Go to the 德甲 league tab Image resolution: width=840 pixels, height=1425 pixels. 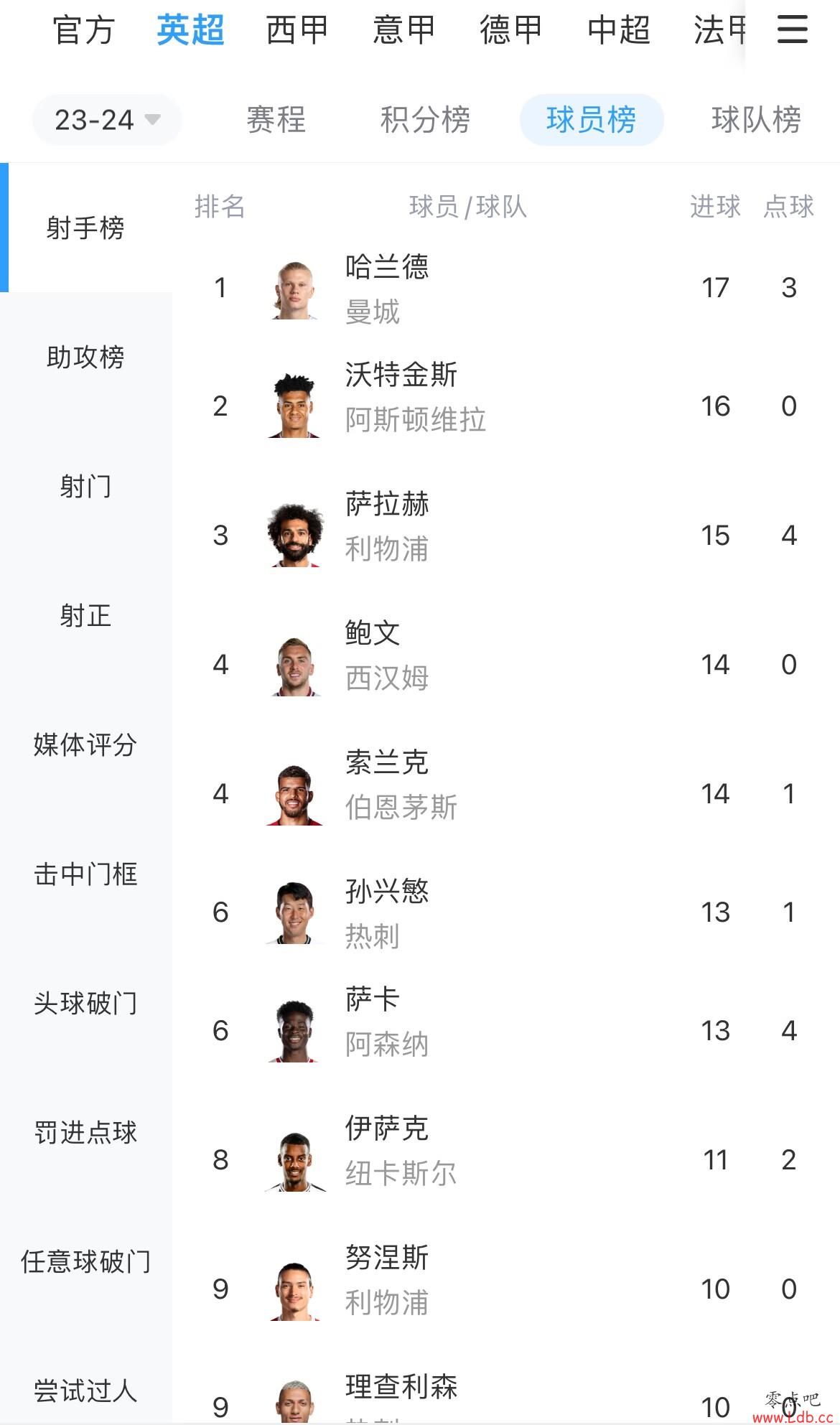click(x=511, y=30)
